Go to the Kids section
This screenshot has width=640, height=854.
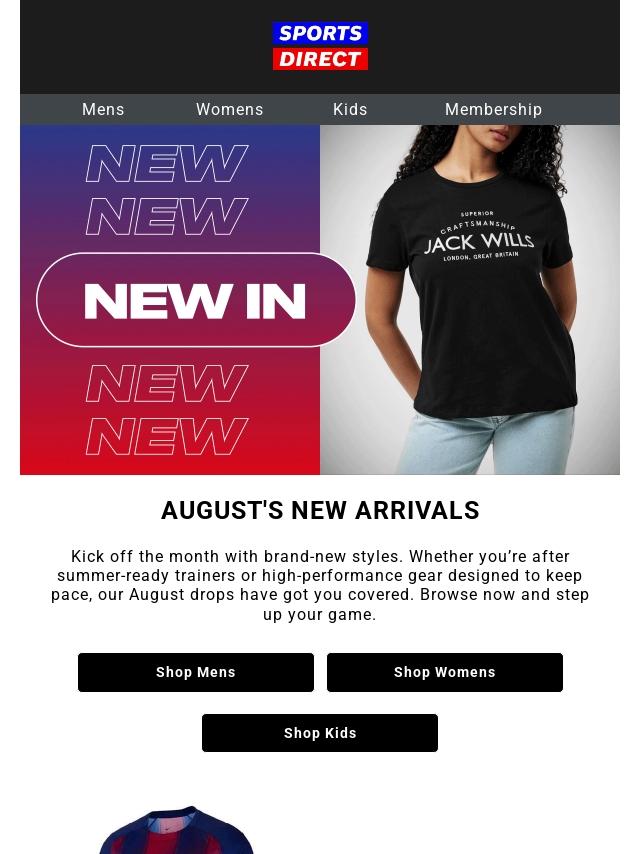pyautogui.click(x=350, y=110)
